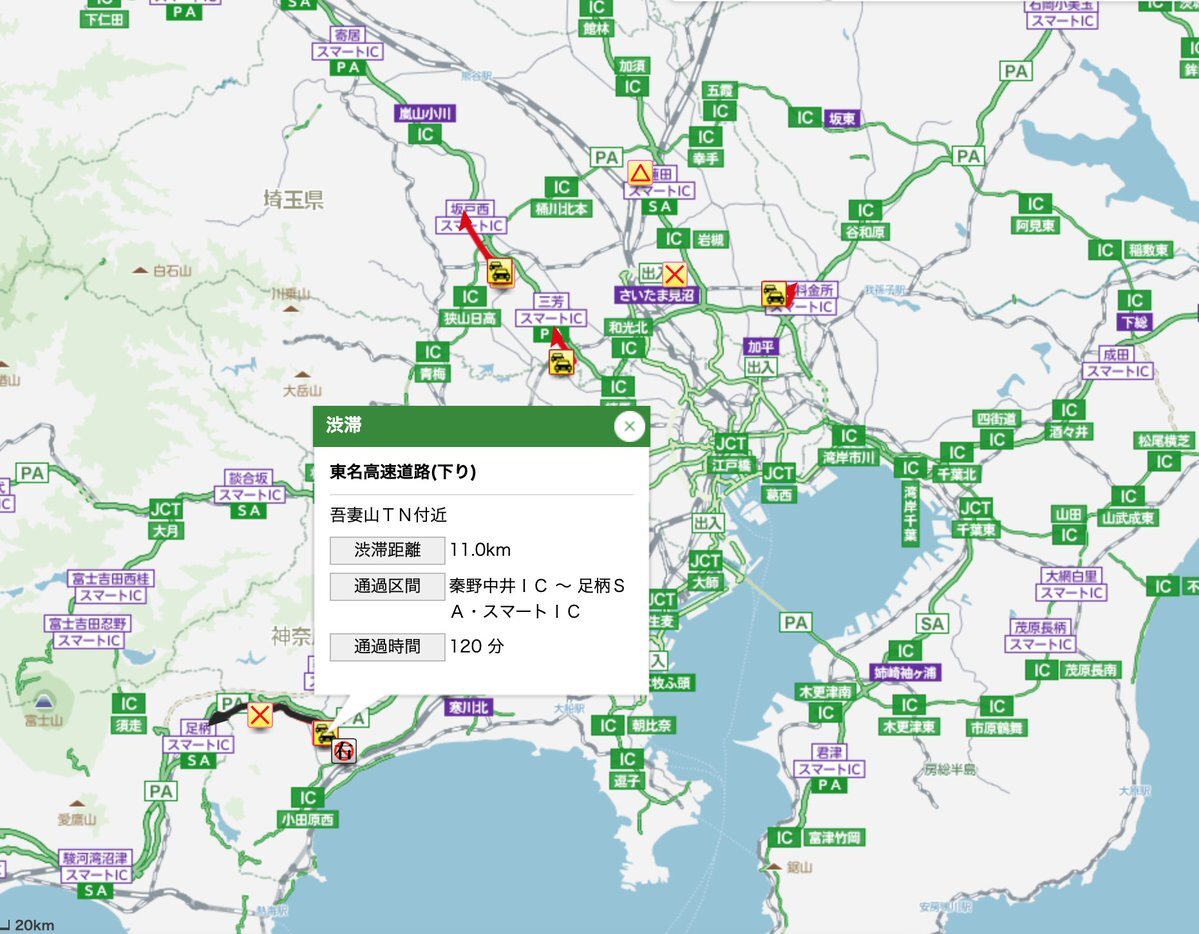The width and height of the screenshot is (1199, 934).
Task: Tap closure X icon above さいたま見沼
Action: point(674,275)
